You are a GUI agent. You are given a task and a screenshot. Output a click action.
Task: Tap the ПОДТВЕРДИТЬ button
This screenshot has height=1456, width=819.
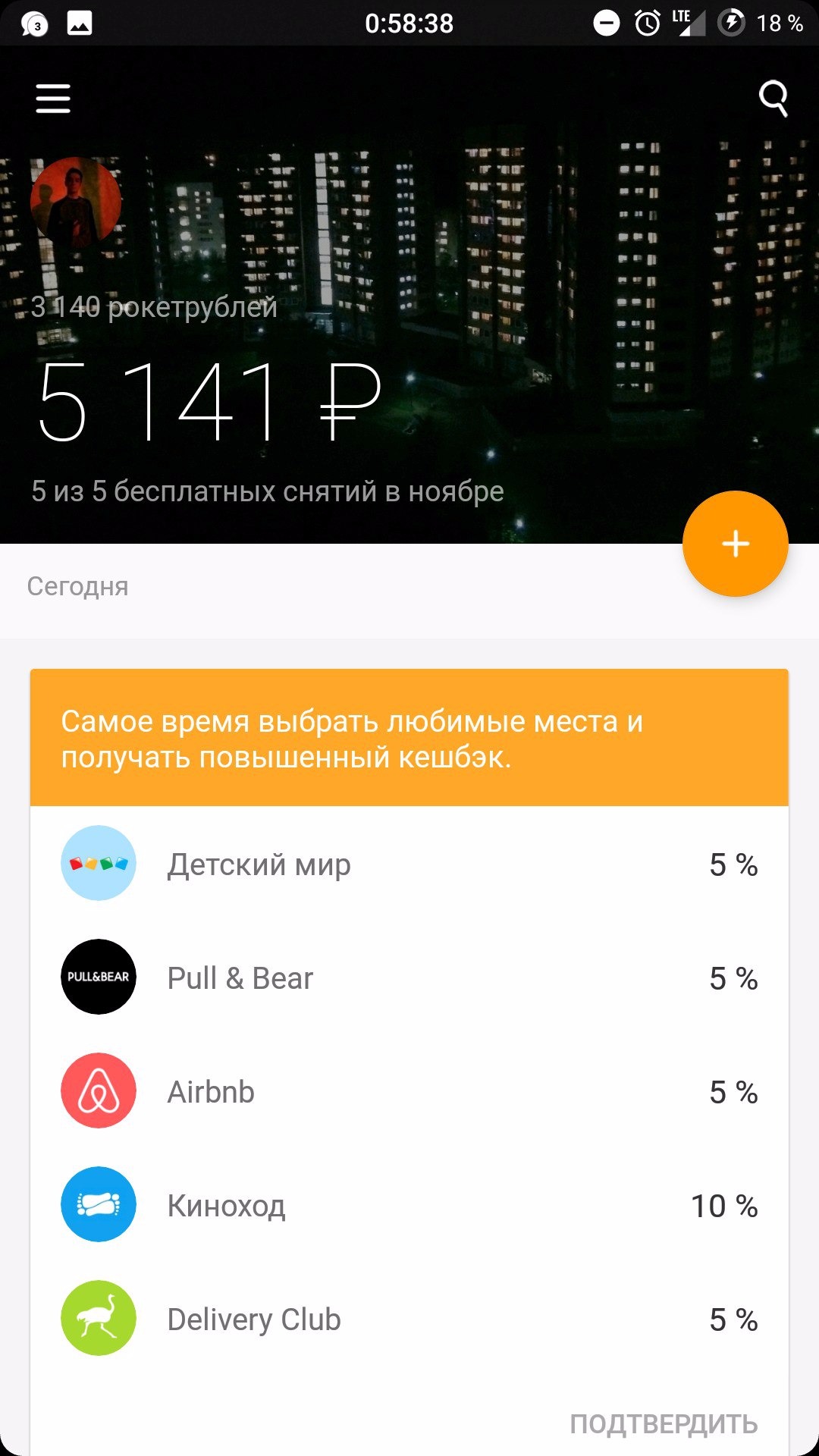(x=664, y=1424)
